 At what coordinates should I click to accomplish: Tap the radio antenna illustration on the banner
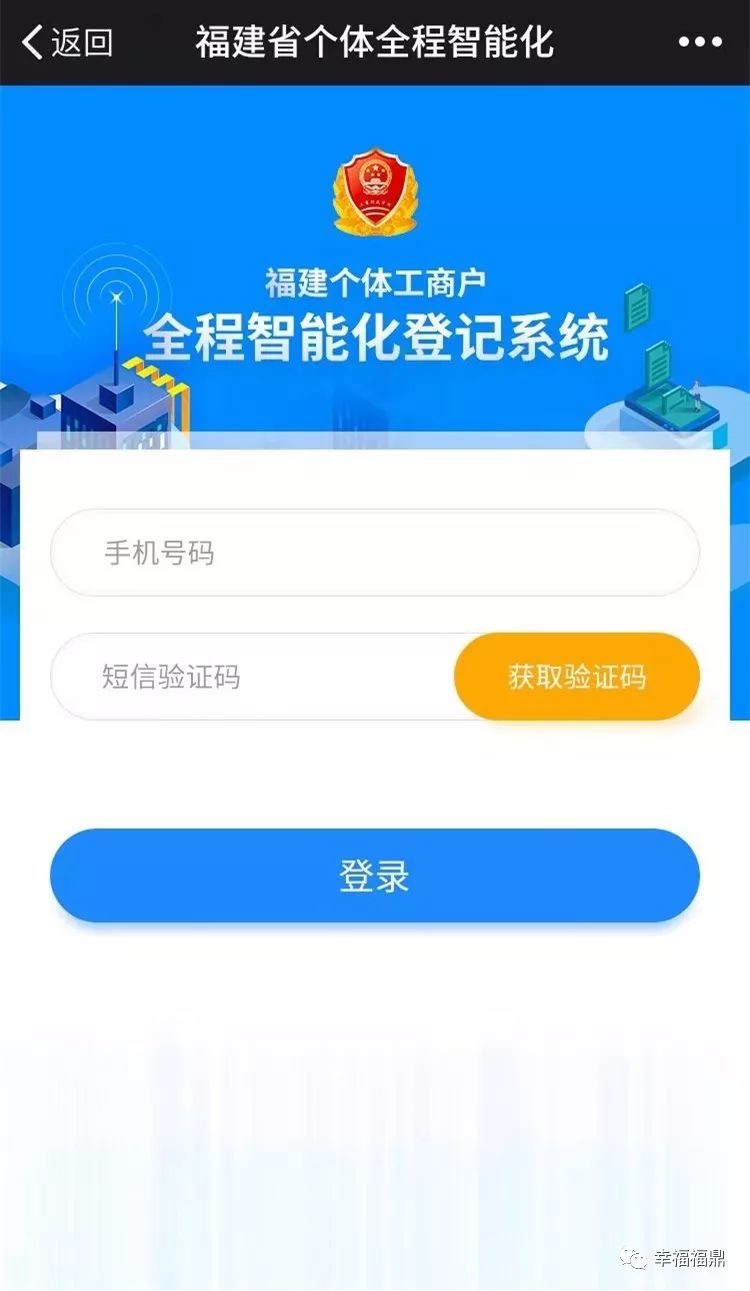[117, 320]
